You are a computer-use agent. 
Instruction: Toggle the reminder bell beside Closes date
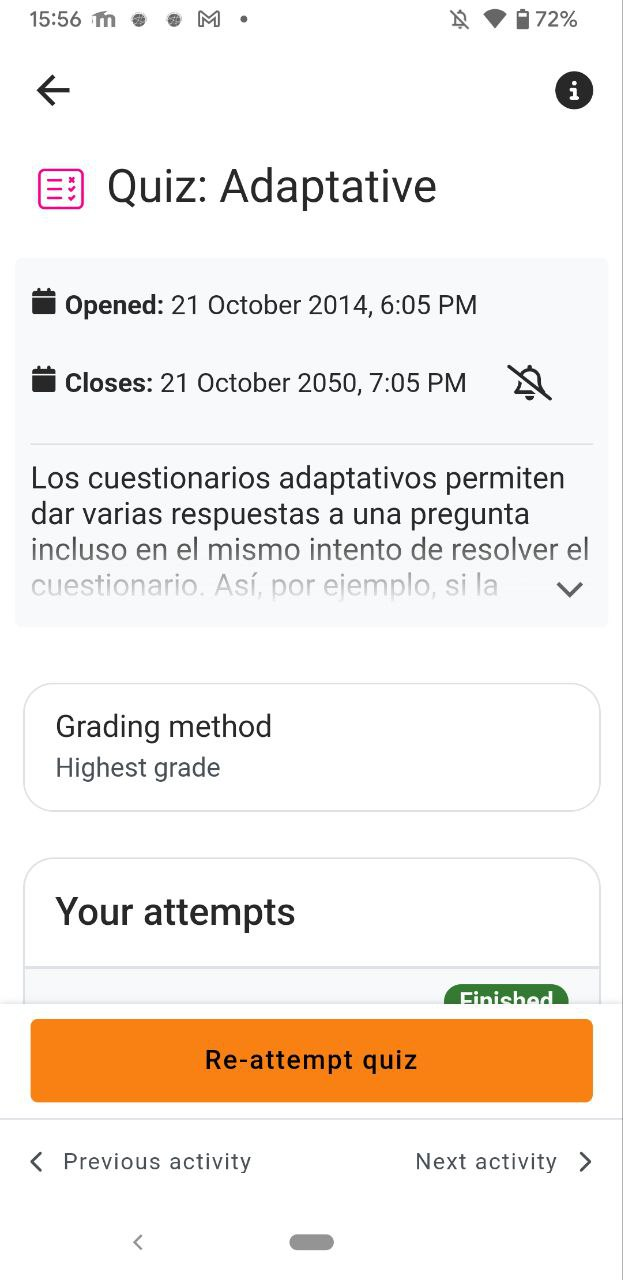(529, 383)
